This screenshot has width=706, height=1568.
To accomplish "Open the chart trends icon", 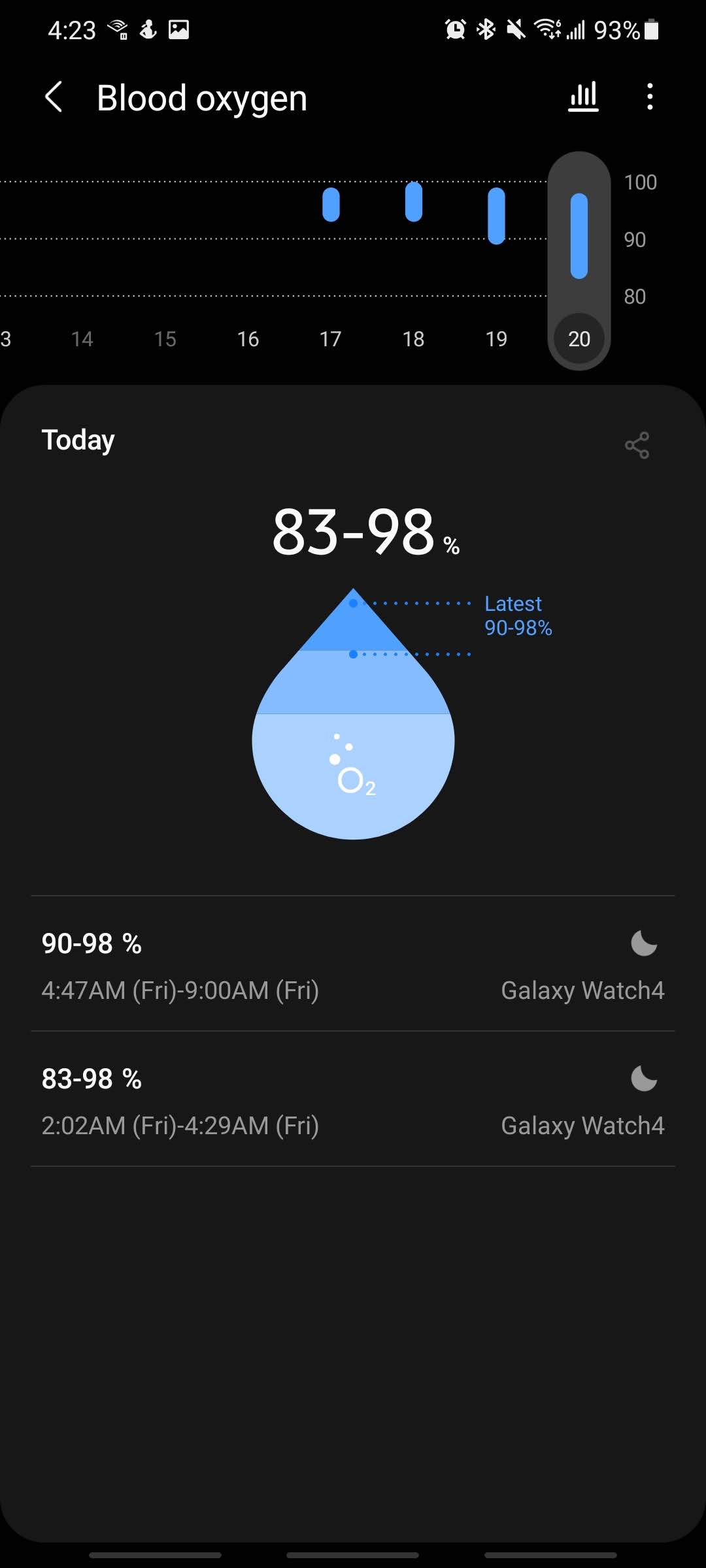I will point(583,97).
